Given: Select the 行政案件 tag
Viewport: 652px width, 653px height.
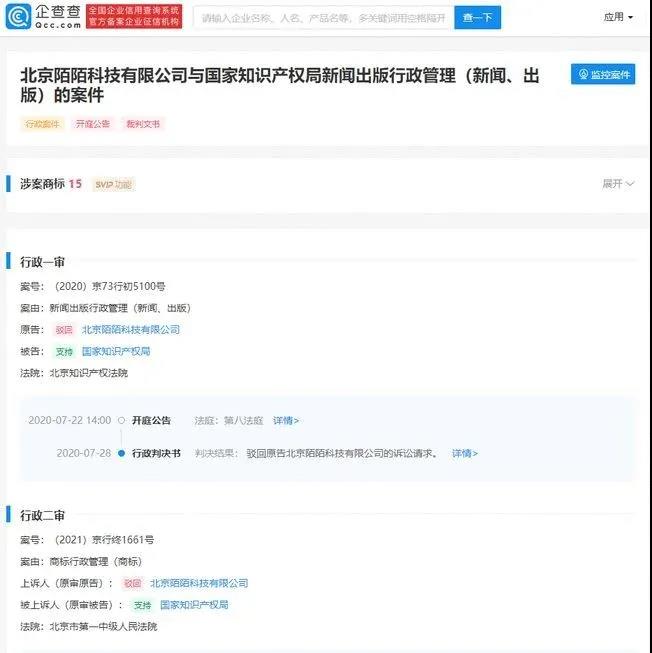Looking at the screenshot, I should tap(42, 124).
